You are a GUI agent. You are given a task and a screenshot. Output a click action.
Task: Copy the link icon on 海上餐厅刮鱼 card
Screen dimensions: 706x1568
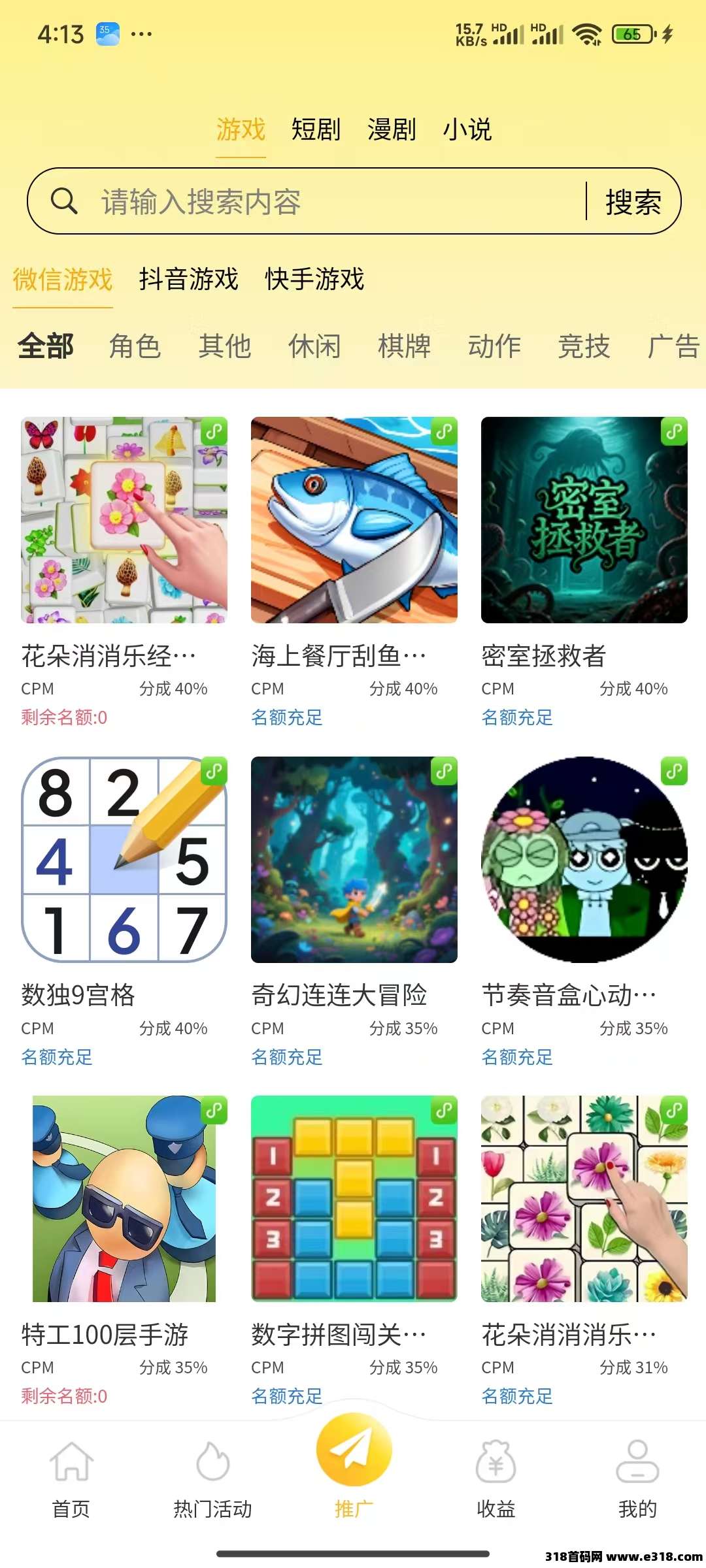click(444, 431)
